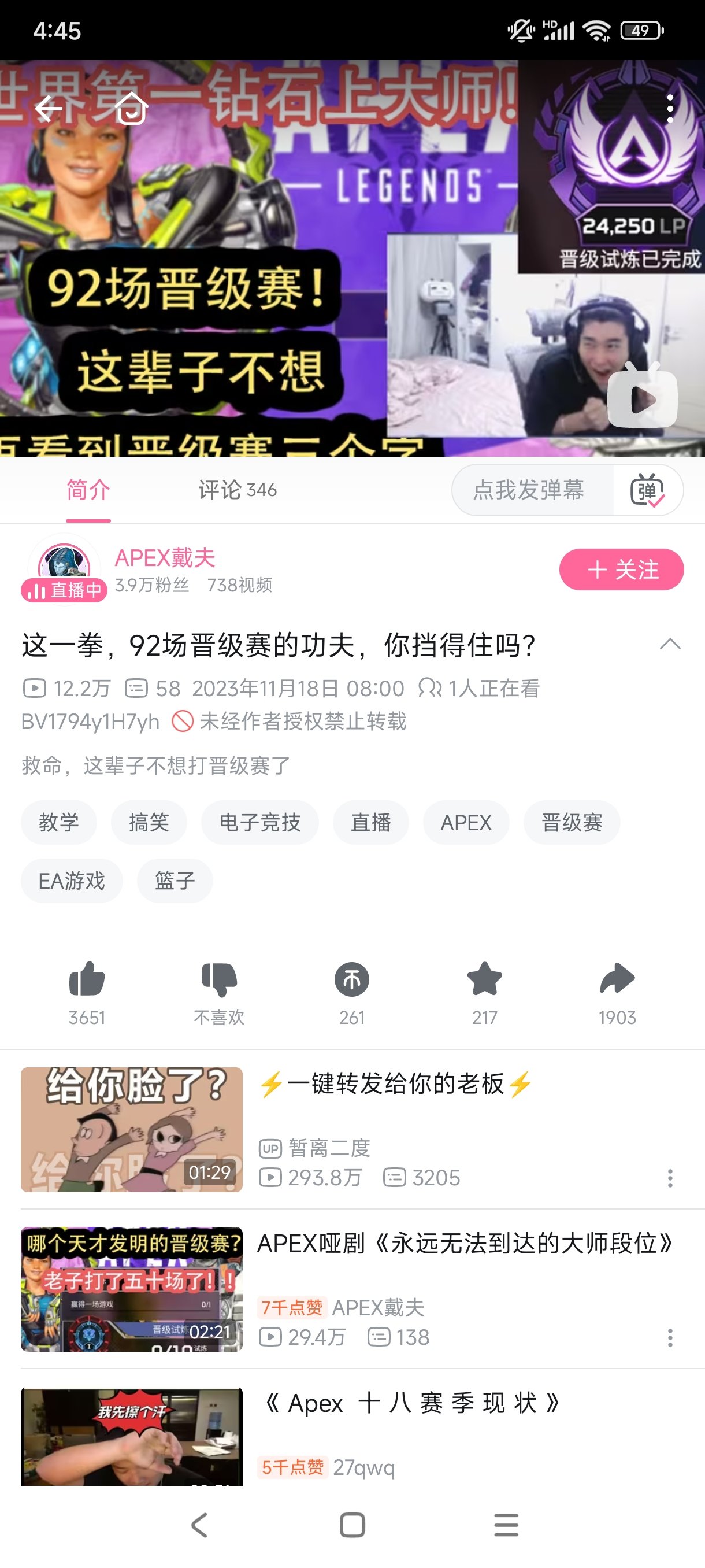Switch to the 评论 tab
The height and width of the screenshot is (1568, 705).
[238, 490]
